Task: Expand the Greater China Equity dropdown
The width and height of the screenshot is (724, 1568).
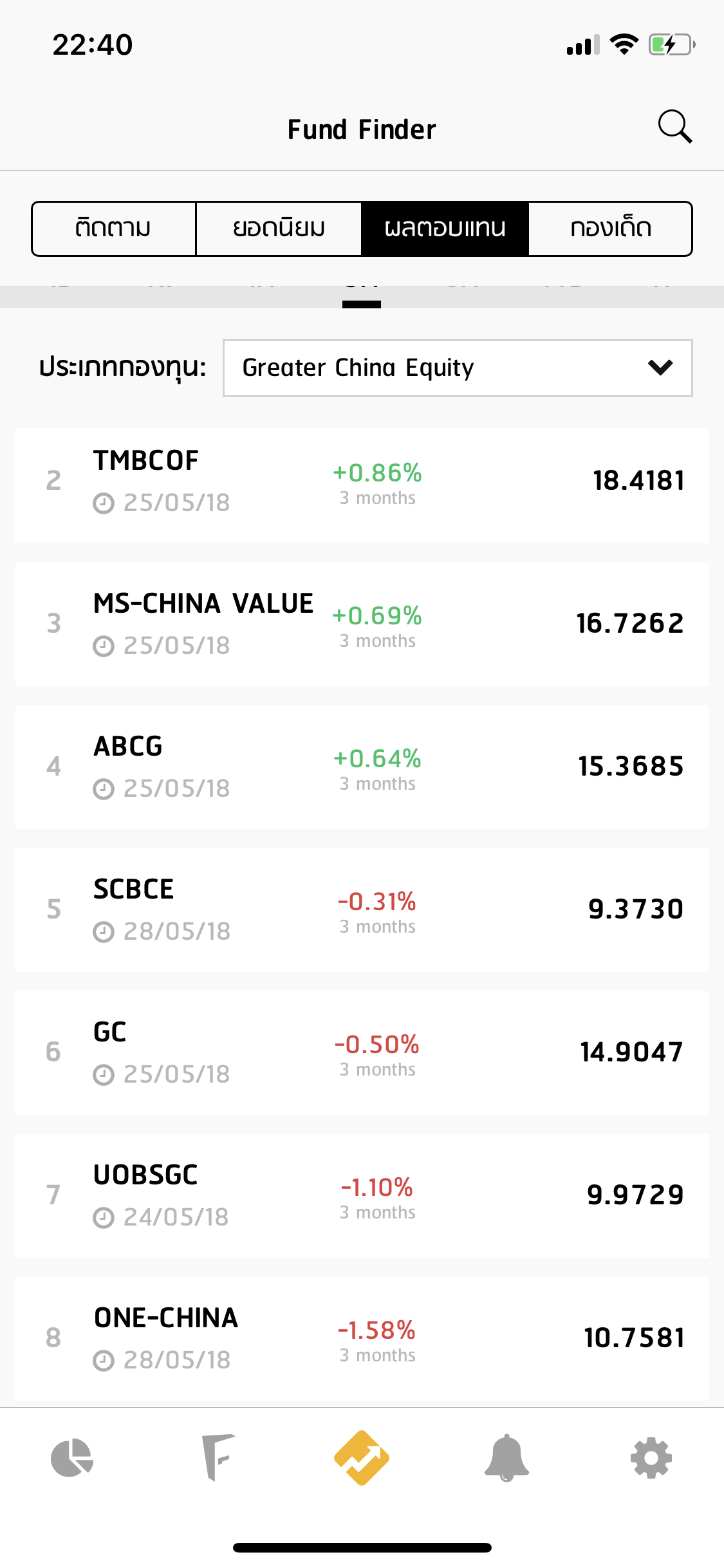Action: pos(458,368)
